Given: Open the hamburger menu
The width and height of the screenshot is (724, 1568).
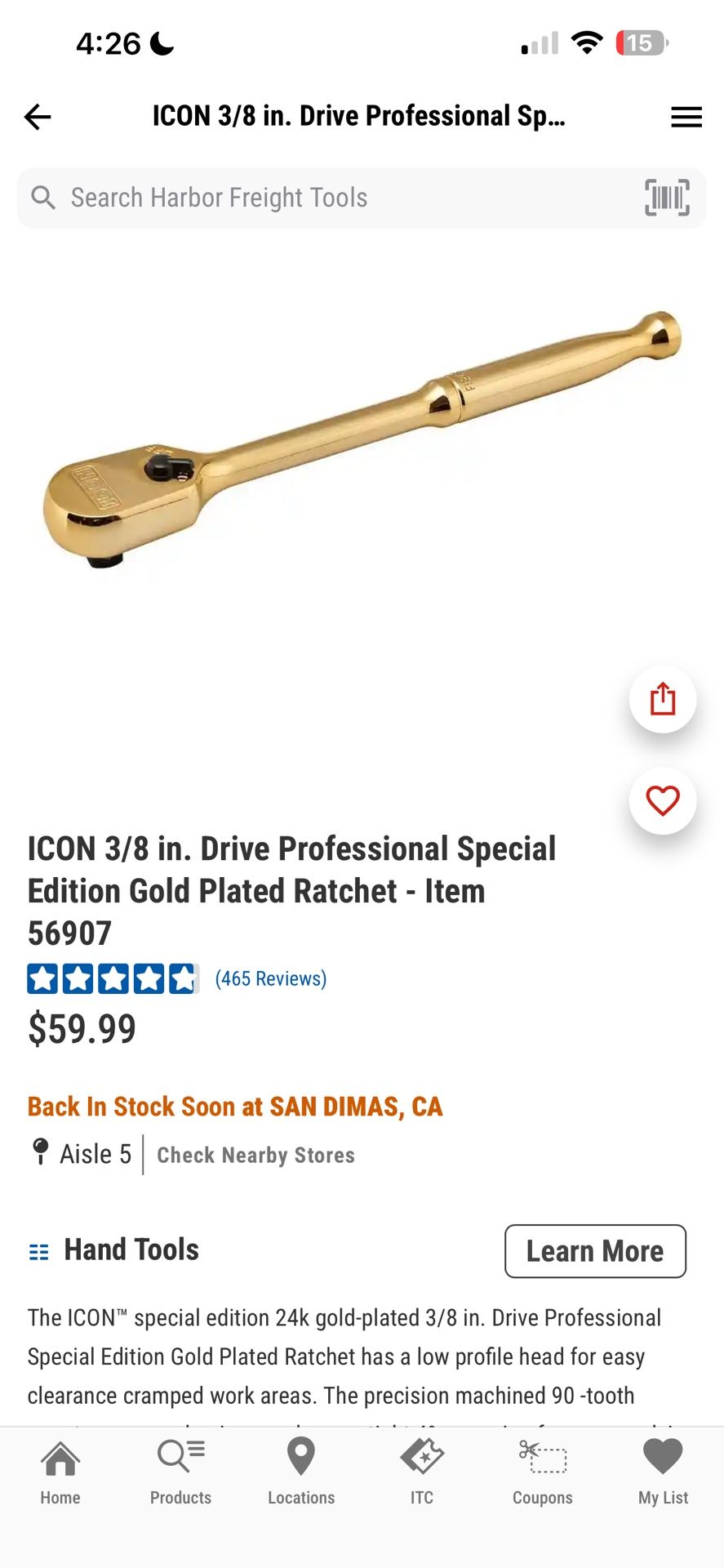Looking at the screenshot, I should (x=686, y=117).
